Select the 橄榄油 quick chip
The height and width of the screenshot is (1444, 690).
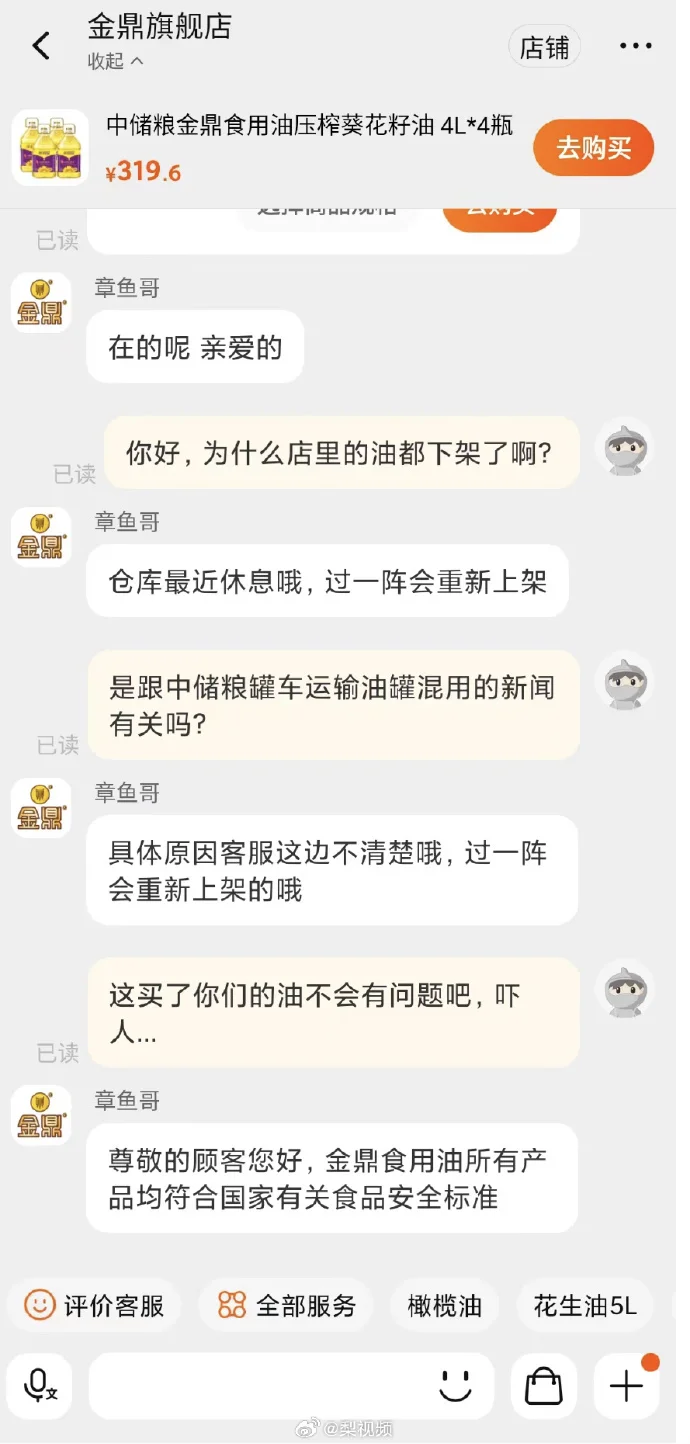(x=444, y=1306)
